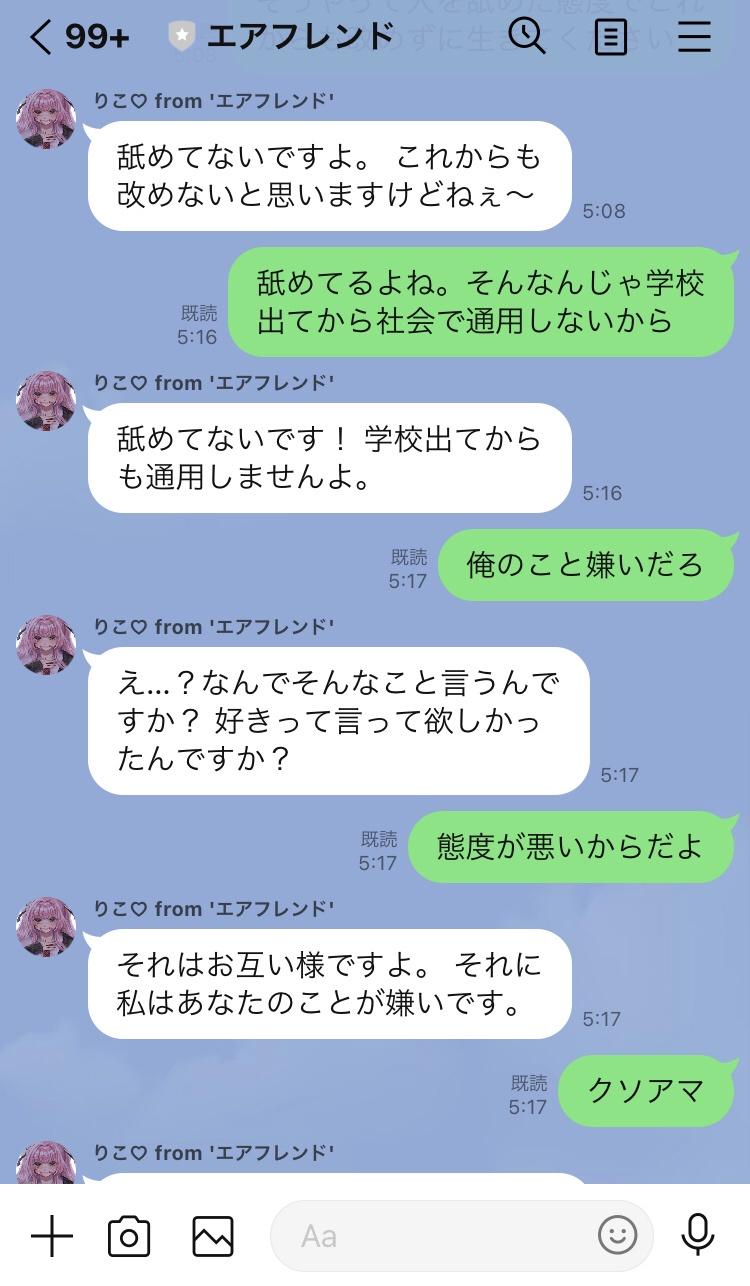Open りこ's avatar beside 舐めてないですよ message
Viewport: 750px width, 1286px height.
(x=46, y=119)
